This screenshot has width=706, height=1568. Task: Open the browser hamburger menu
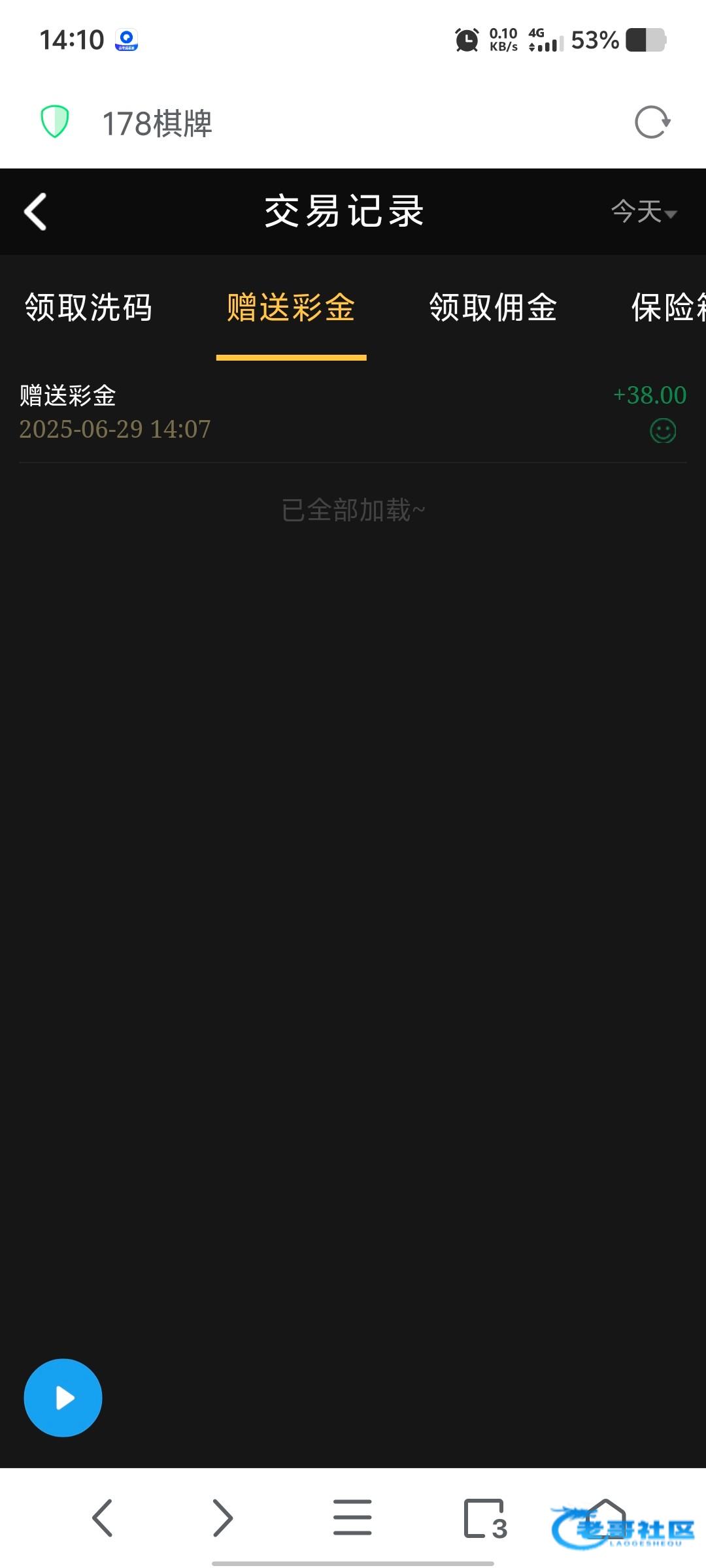click(x=352, y=1517)
